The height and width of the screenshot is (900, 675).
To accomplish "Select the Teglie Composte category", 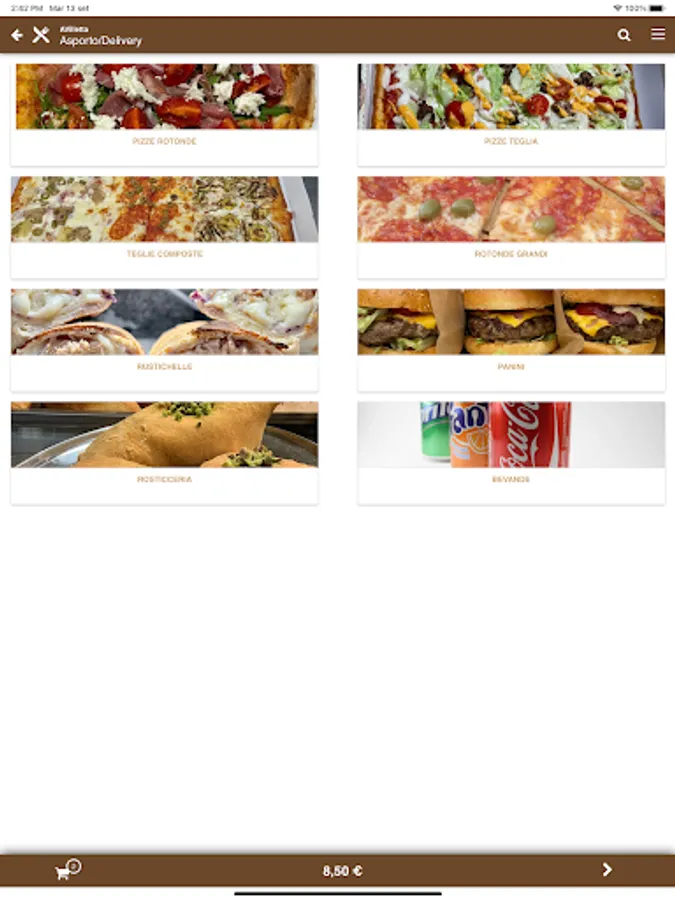I will [164, 227].
